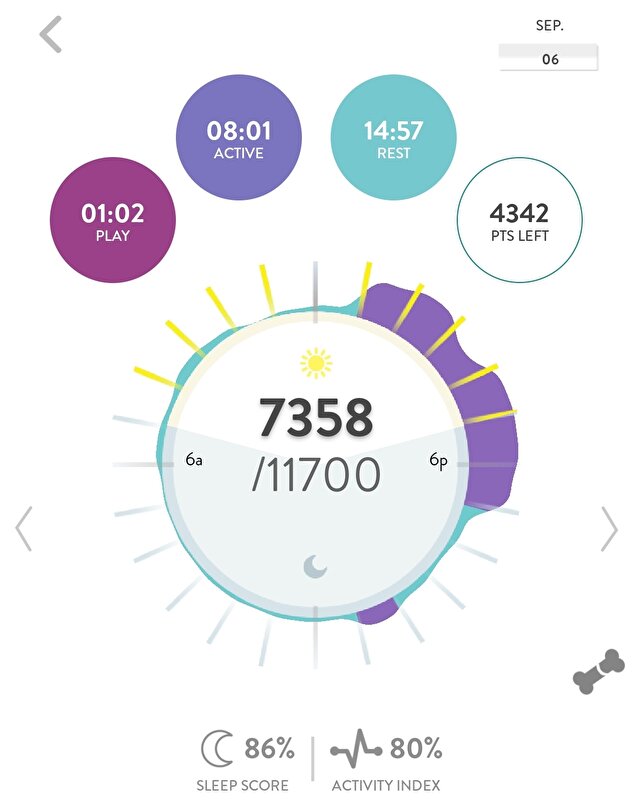Open the Active time bubble
632x800 pixels.
click(239, 139)
